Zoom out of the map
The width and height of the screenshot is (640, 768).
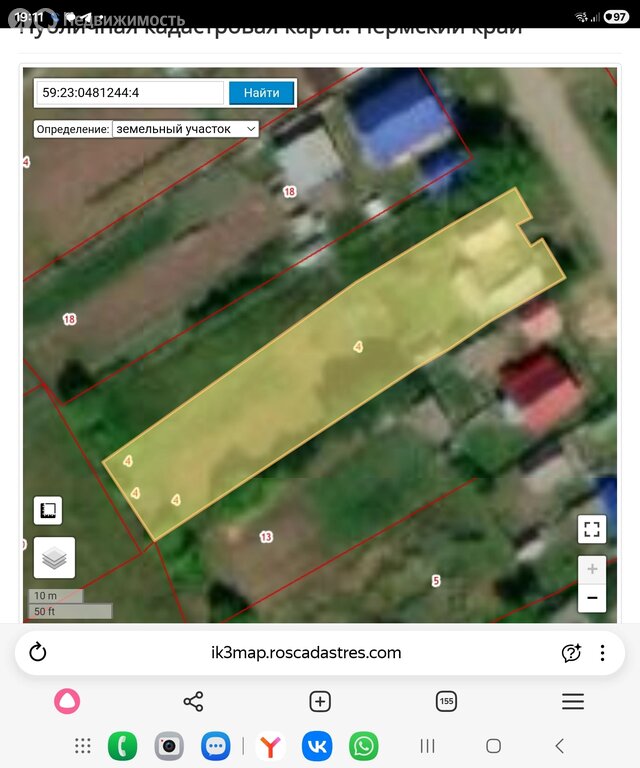pos(592,598)
